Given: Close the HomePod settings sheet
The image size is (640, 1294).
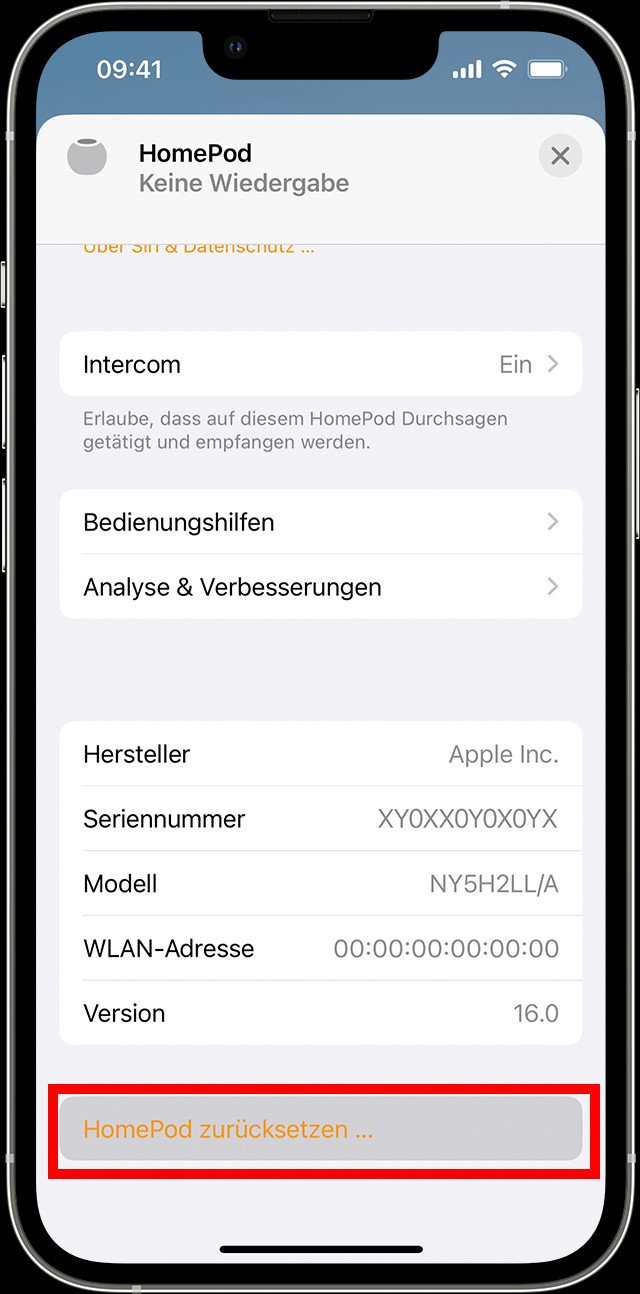Looking at the screenshot, I should (560, 156).
